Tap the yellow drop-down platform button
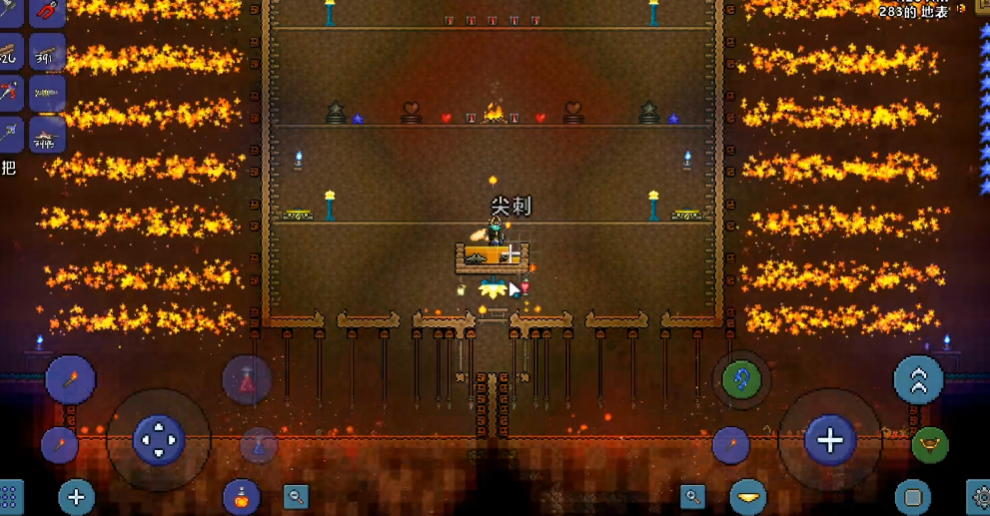990x516 pixels. 746,497
